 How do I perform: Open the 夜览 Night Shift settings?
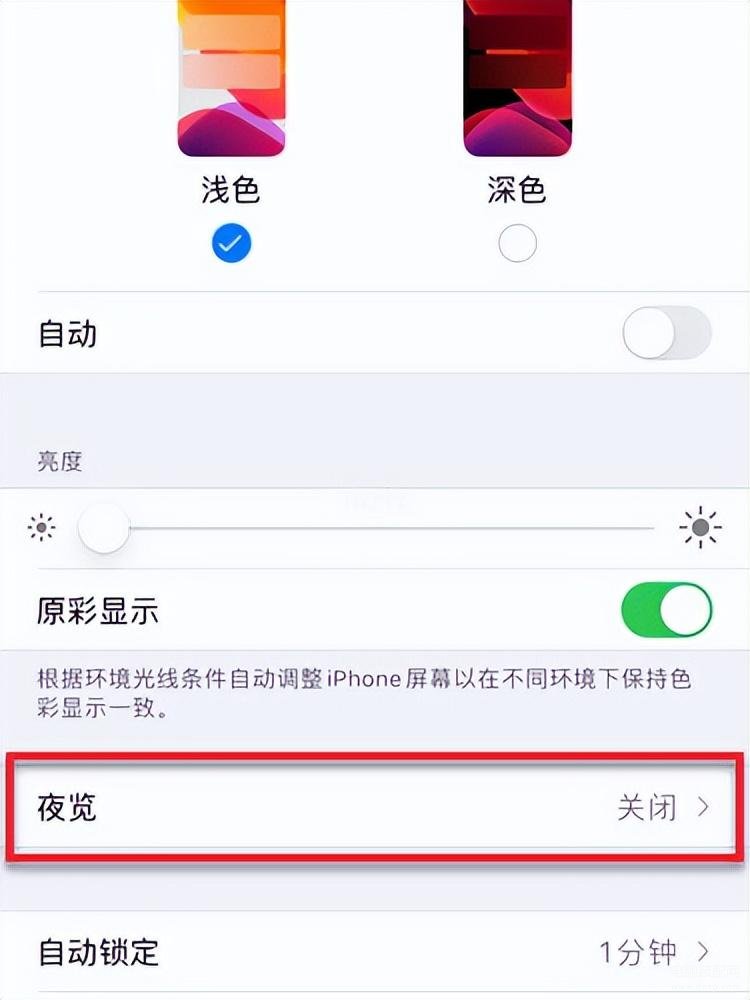[x=374, y=807]
